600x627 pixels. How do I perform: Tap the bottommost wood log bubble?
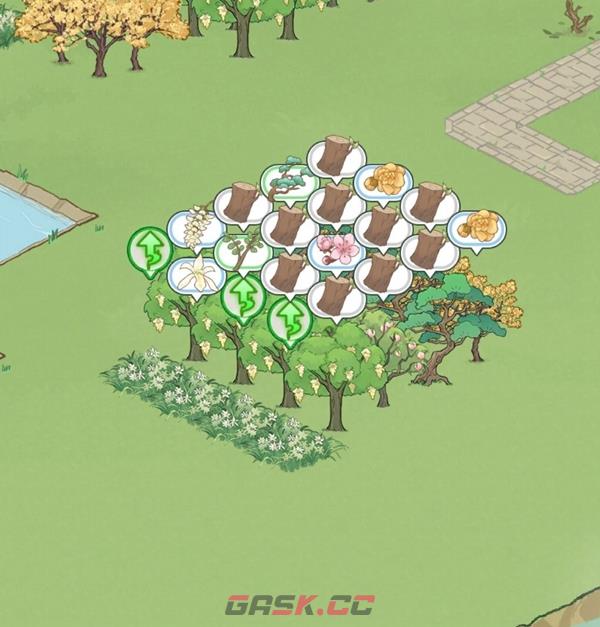pos(336,295)
